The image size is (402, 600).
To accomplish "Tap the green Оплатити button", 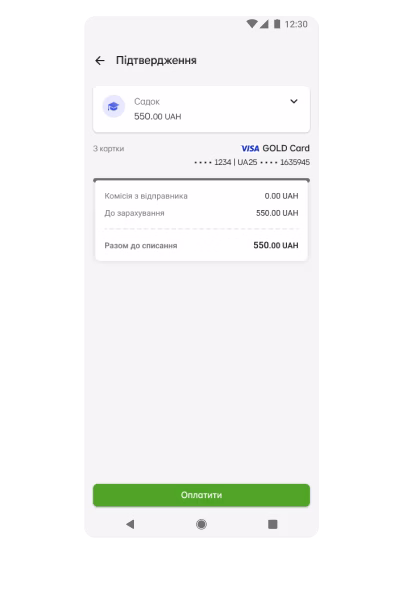I will coord(201,495).
